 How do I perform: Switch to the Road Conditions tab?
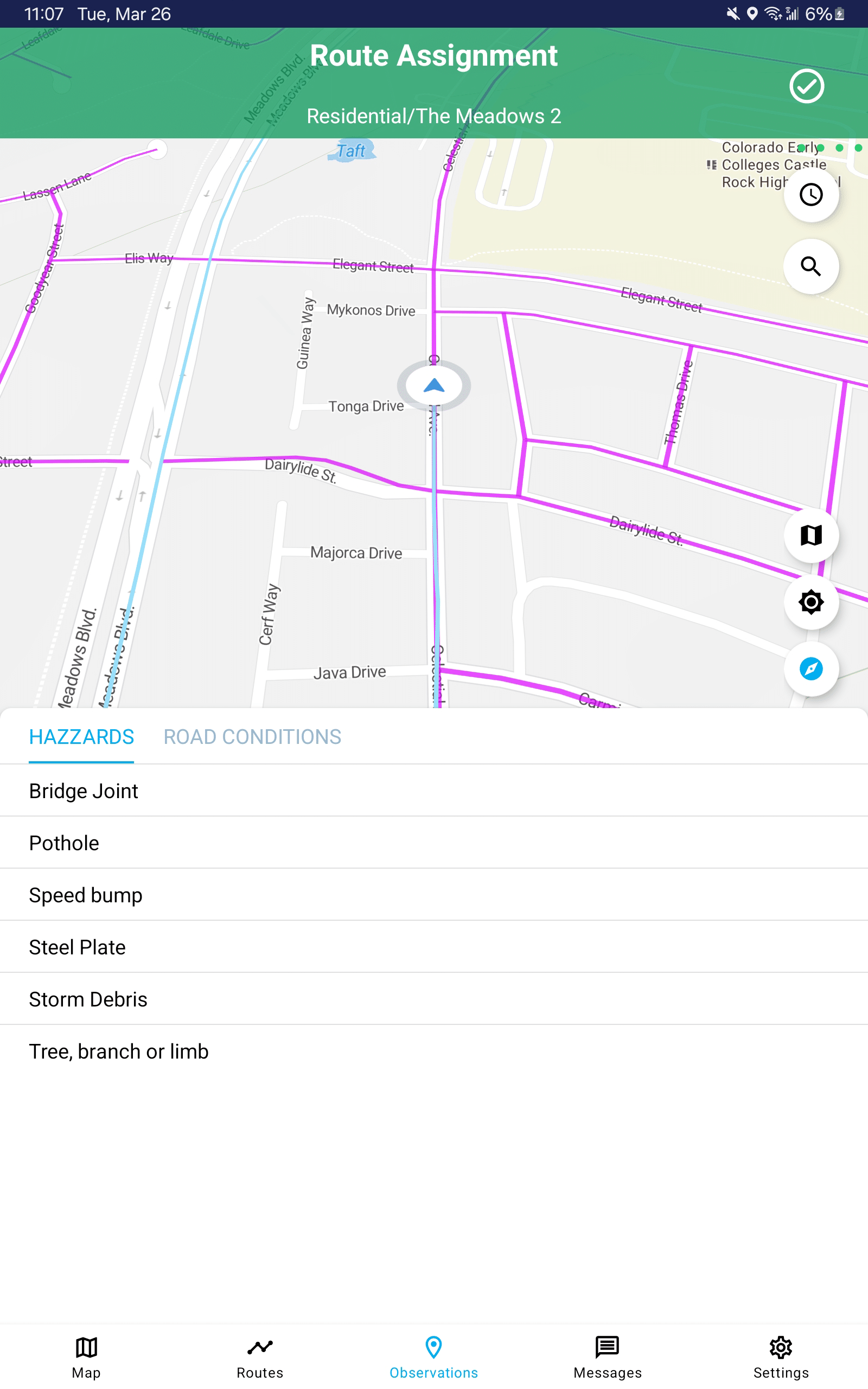pyautogui.click(x=253, y=736)
